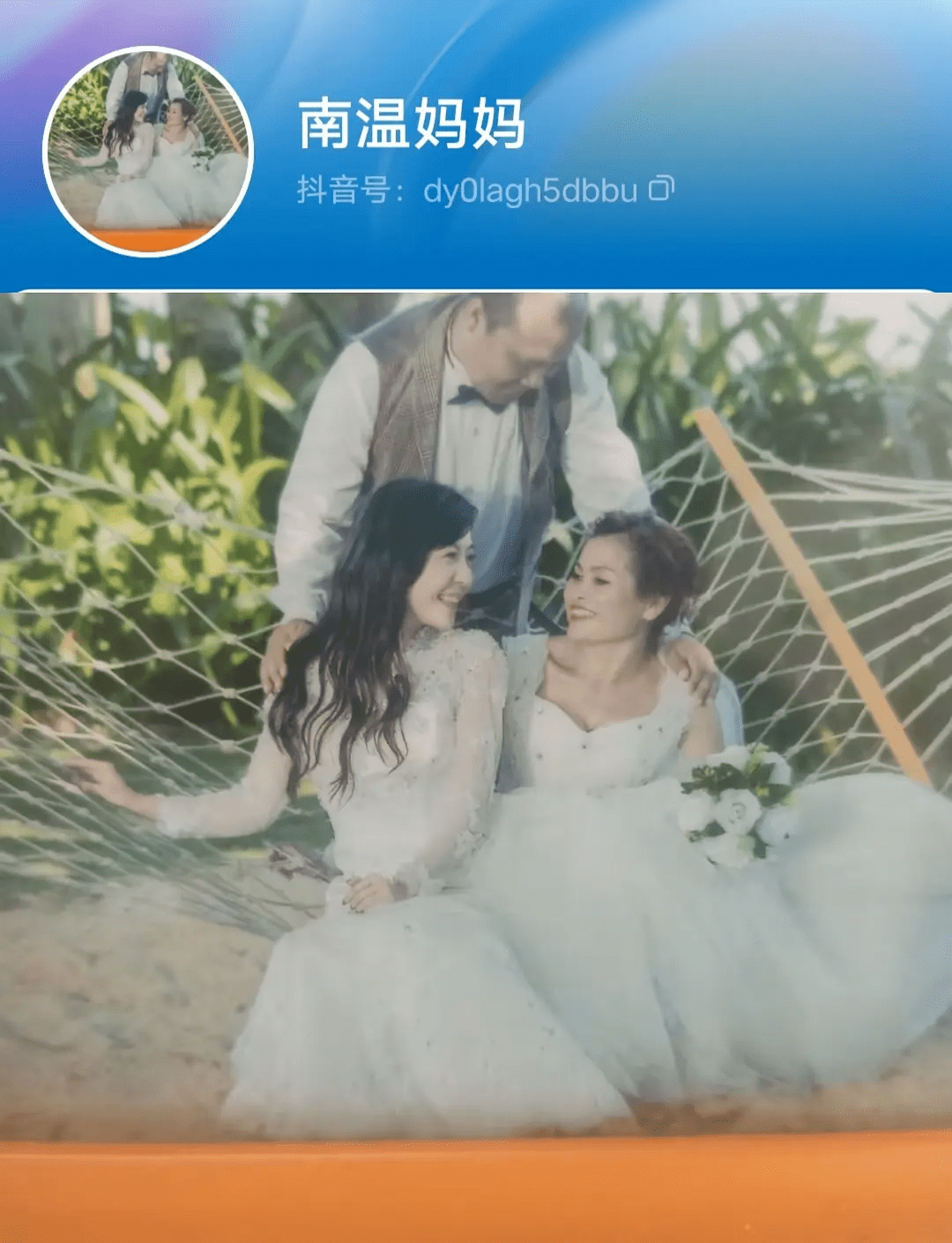
Task: Open 南温妈妈's profile avatar
Action: [x=148, y=151]
